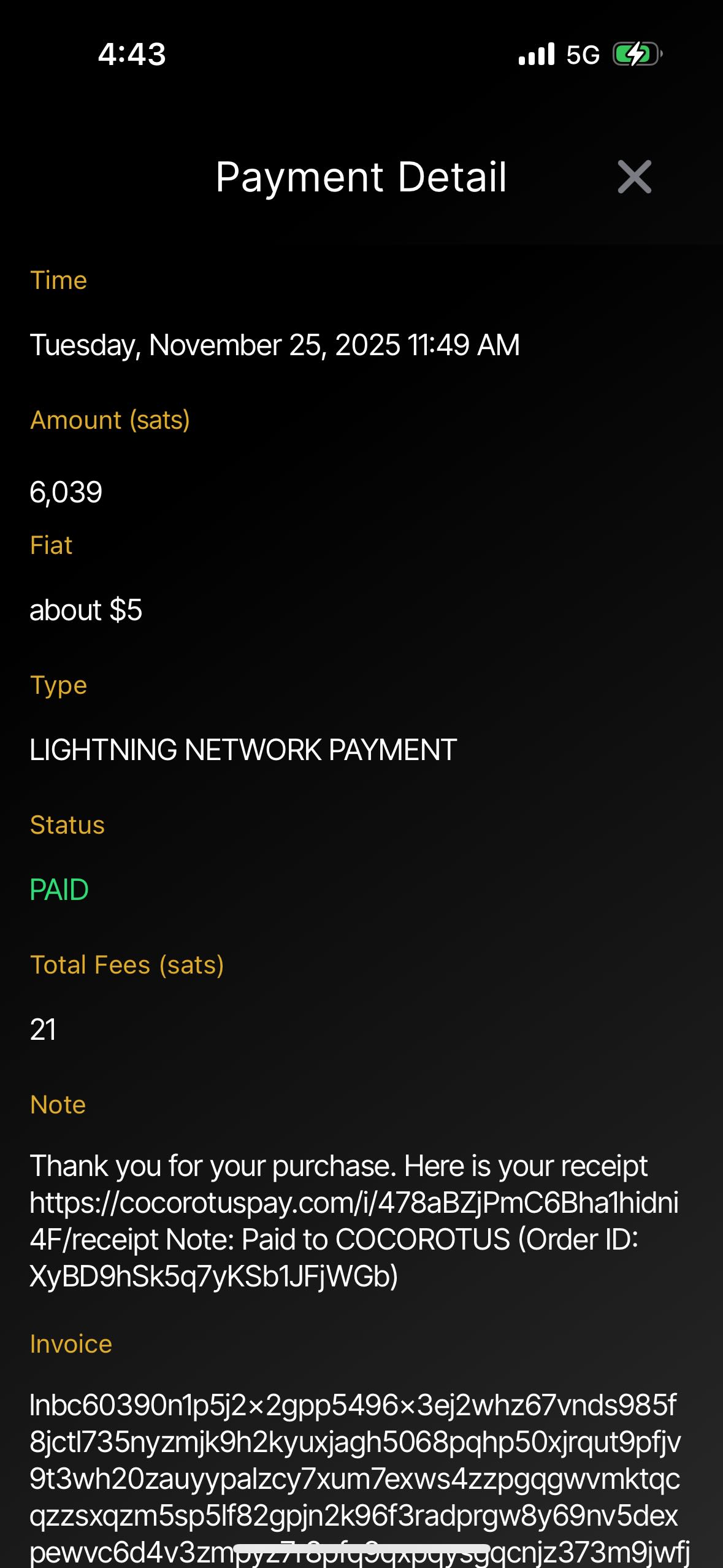Close the Payment Detail screen
This screenshot has width=723, height=1568.
coord(634,177)
